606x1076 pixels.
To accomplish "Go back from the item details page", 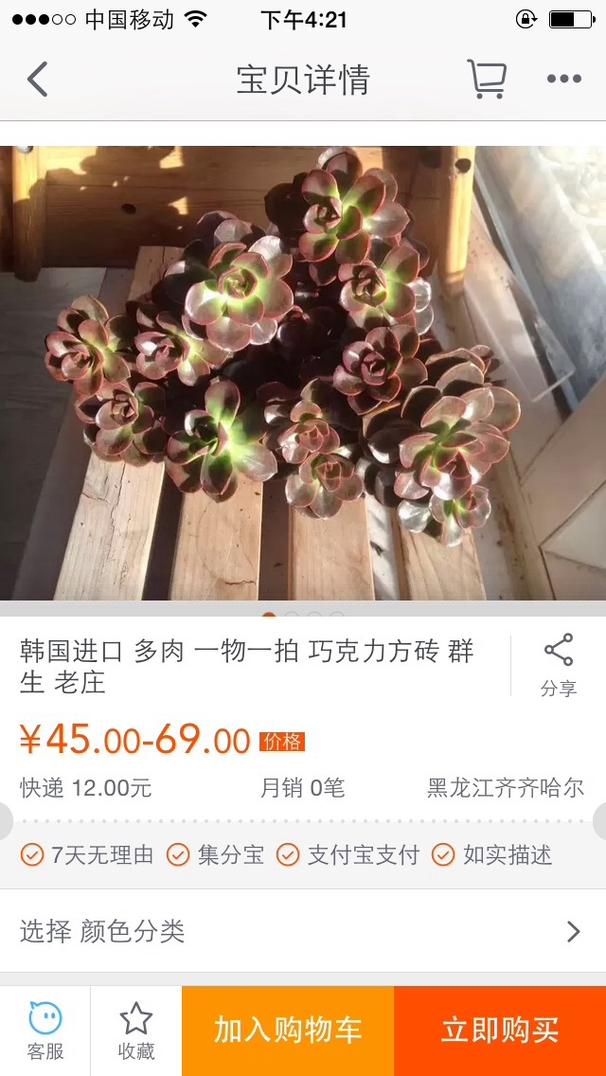I will (x=37, y=79).
